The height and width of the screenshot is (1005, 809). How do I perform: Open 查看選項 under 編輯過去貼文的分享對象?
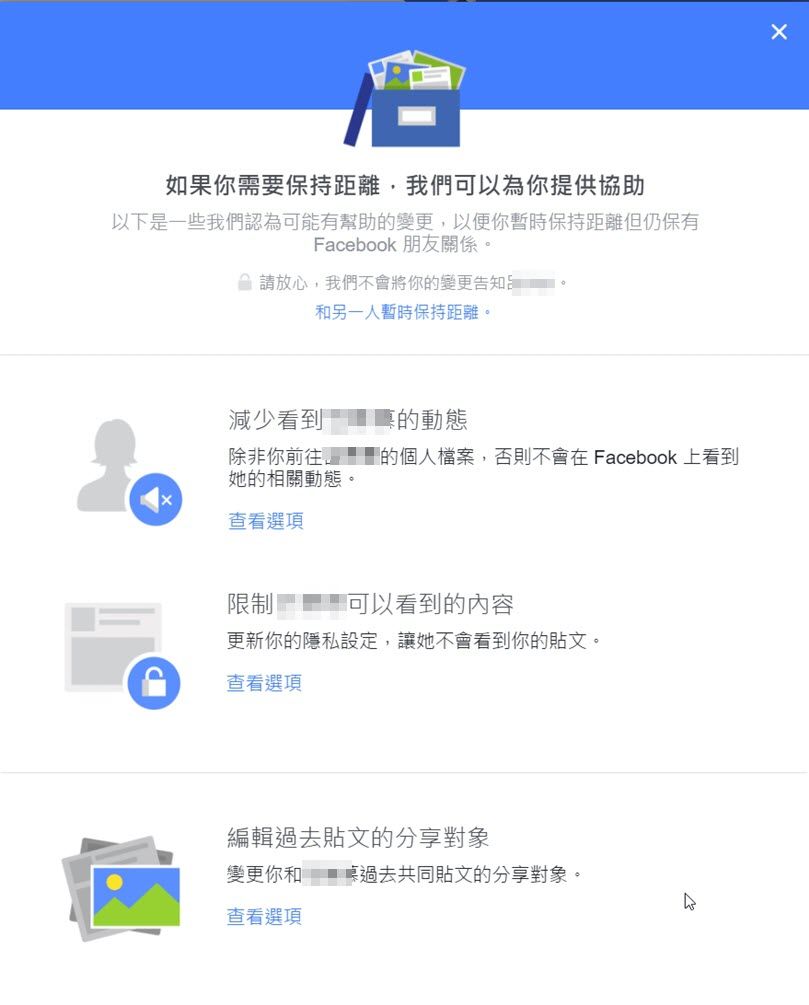(x=264, y=916)
